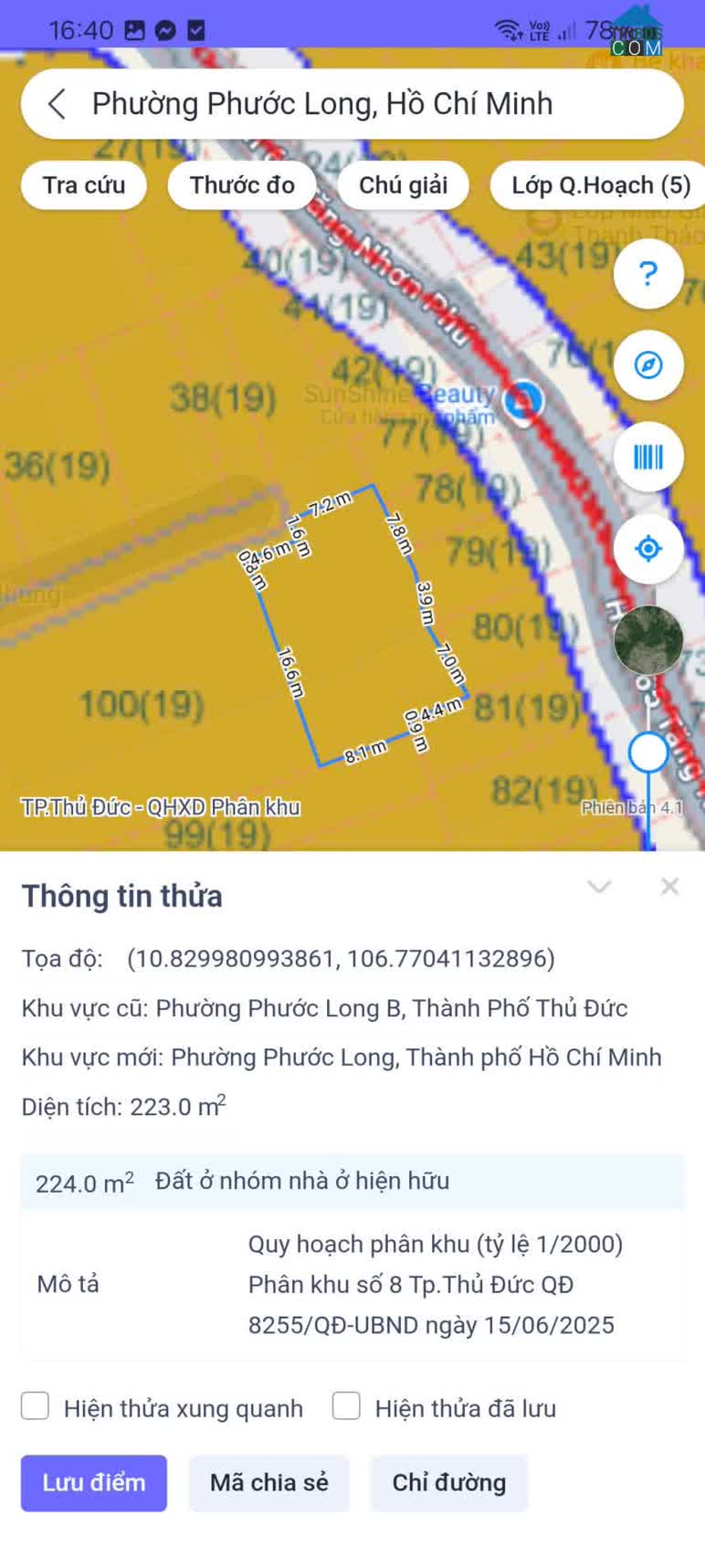Collapse the Thông tin thửa panel
705x1568 pixels.
599,887
